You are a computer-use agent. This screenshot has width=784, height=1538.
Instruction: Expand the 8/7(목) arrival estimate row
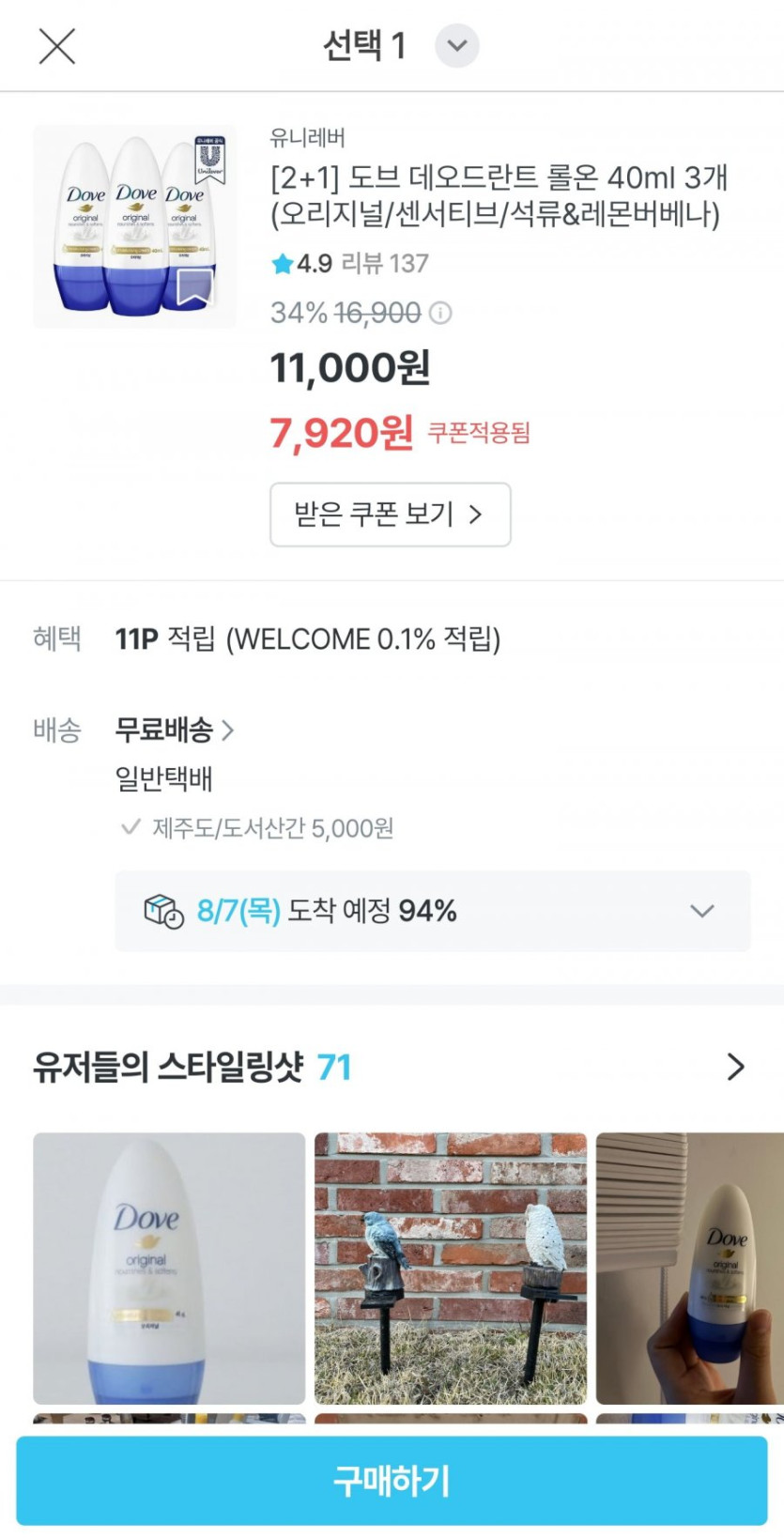pyautogui.click(x=701, y=911)
